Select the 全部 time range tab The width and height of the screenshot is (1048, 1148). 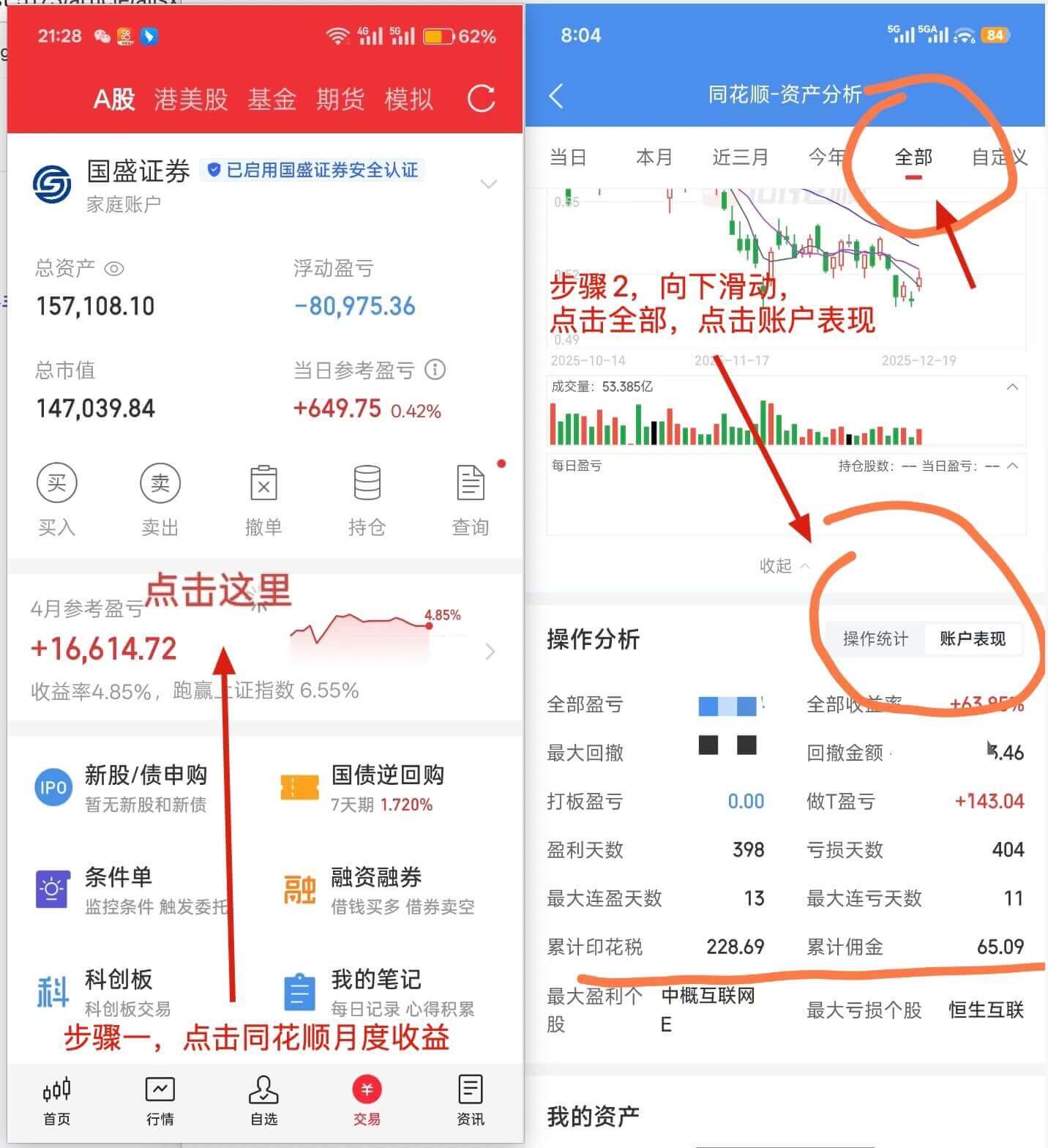(912, 157)
